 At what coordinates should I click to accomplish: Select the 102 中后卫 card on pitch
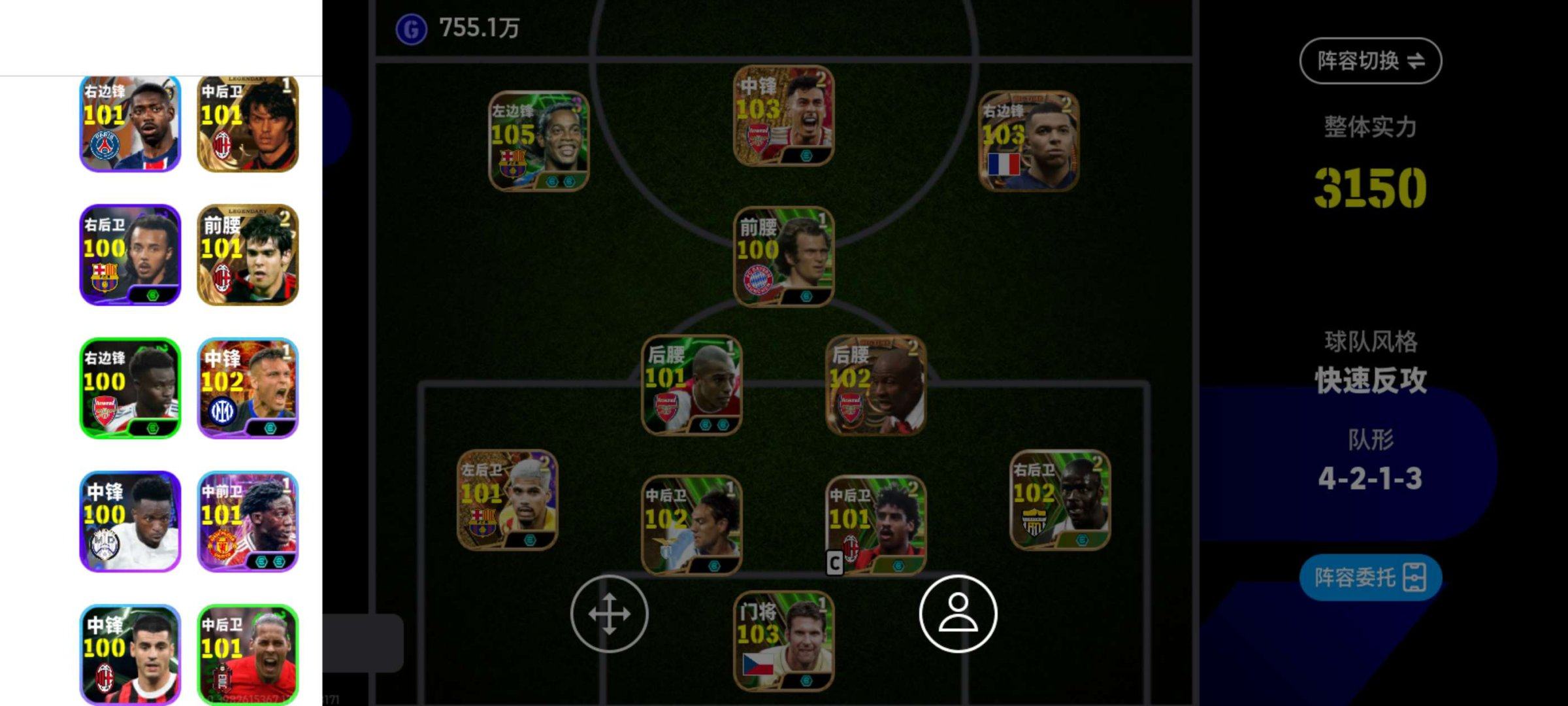click(x=691, y=525)
